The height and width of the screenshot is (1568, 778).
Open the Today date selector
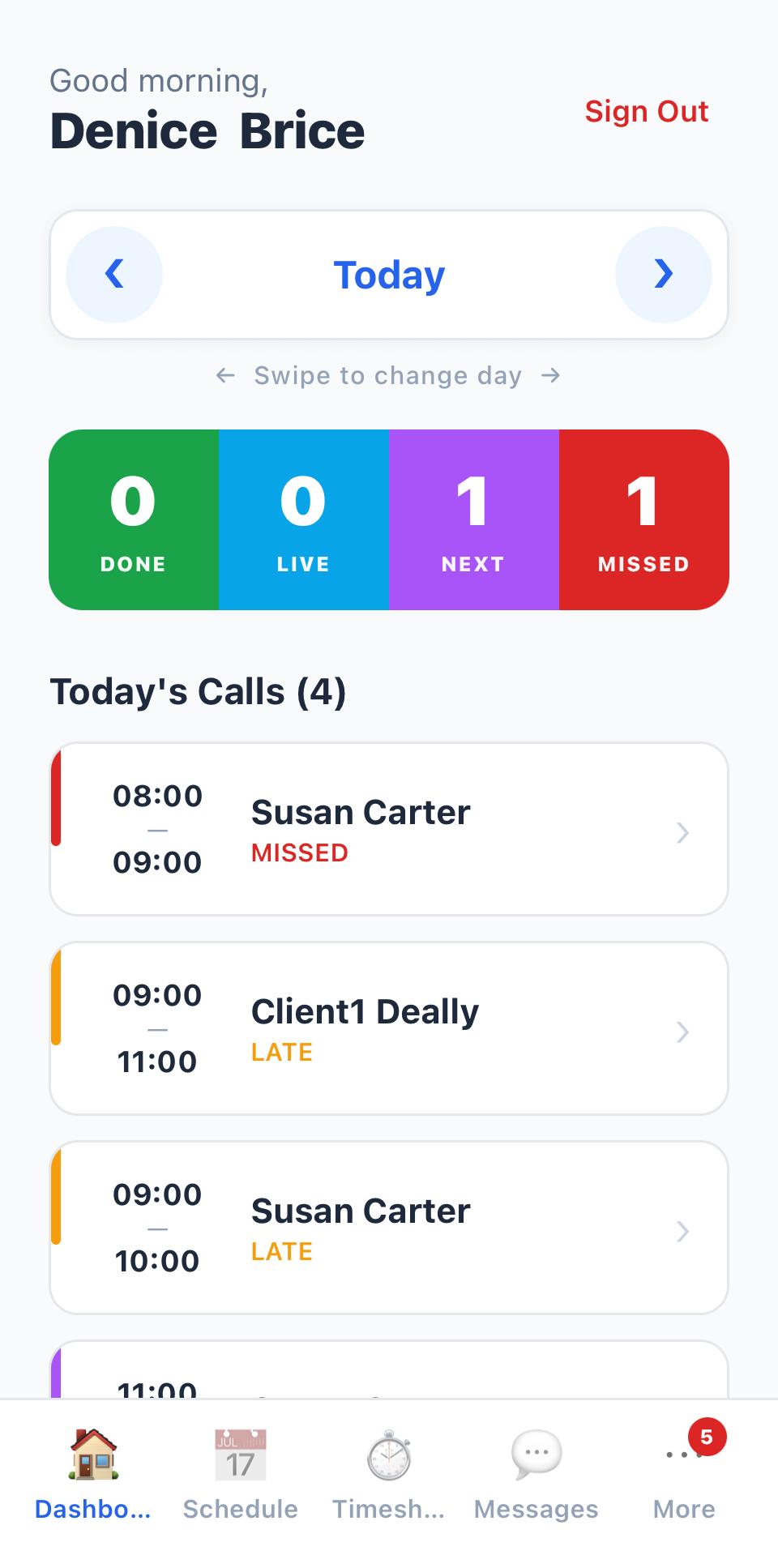pos(389,275)
